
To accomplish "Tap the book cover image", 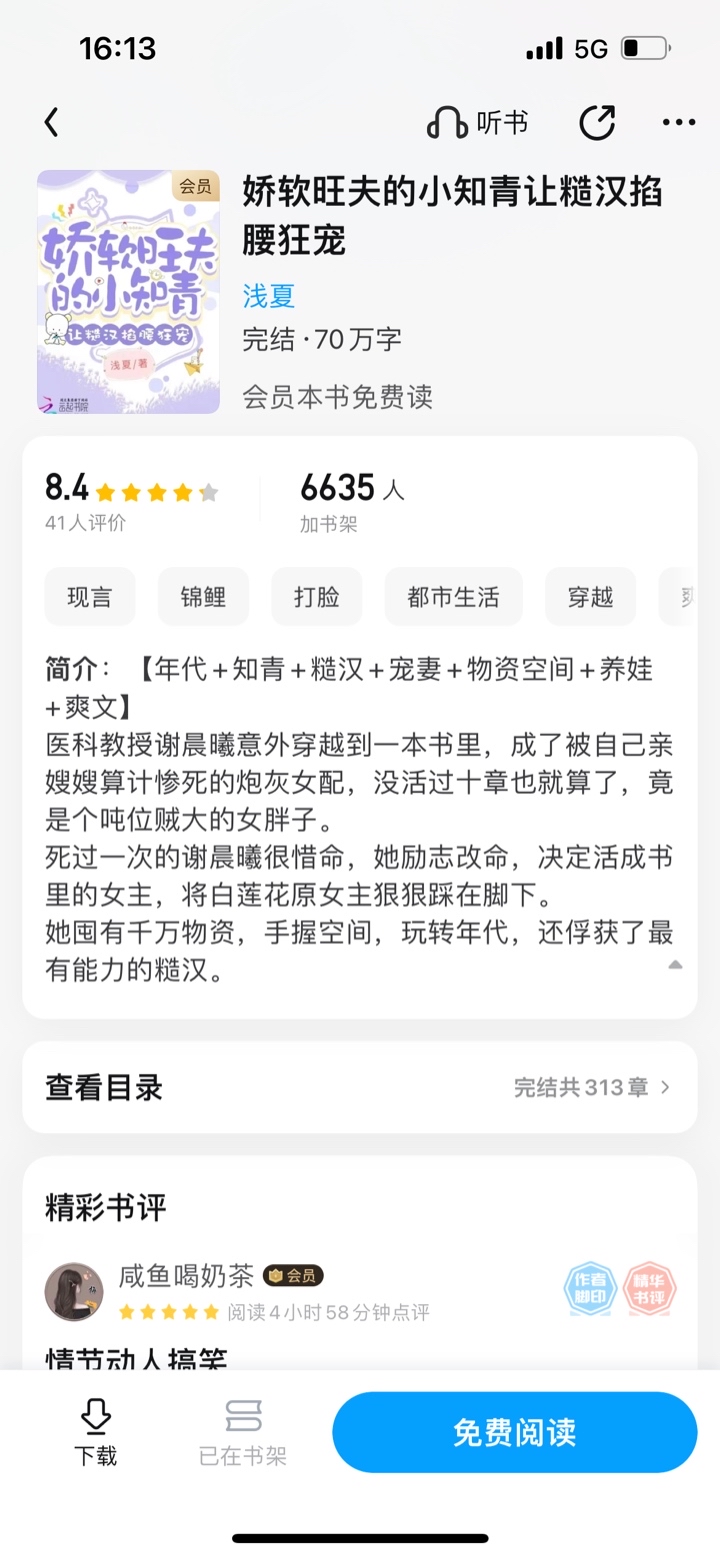I will click(128, 291).
